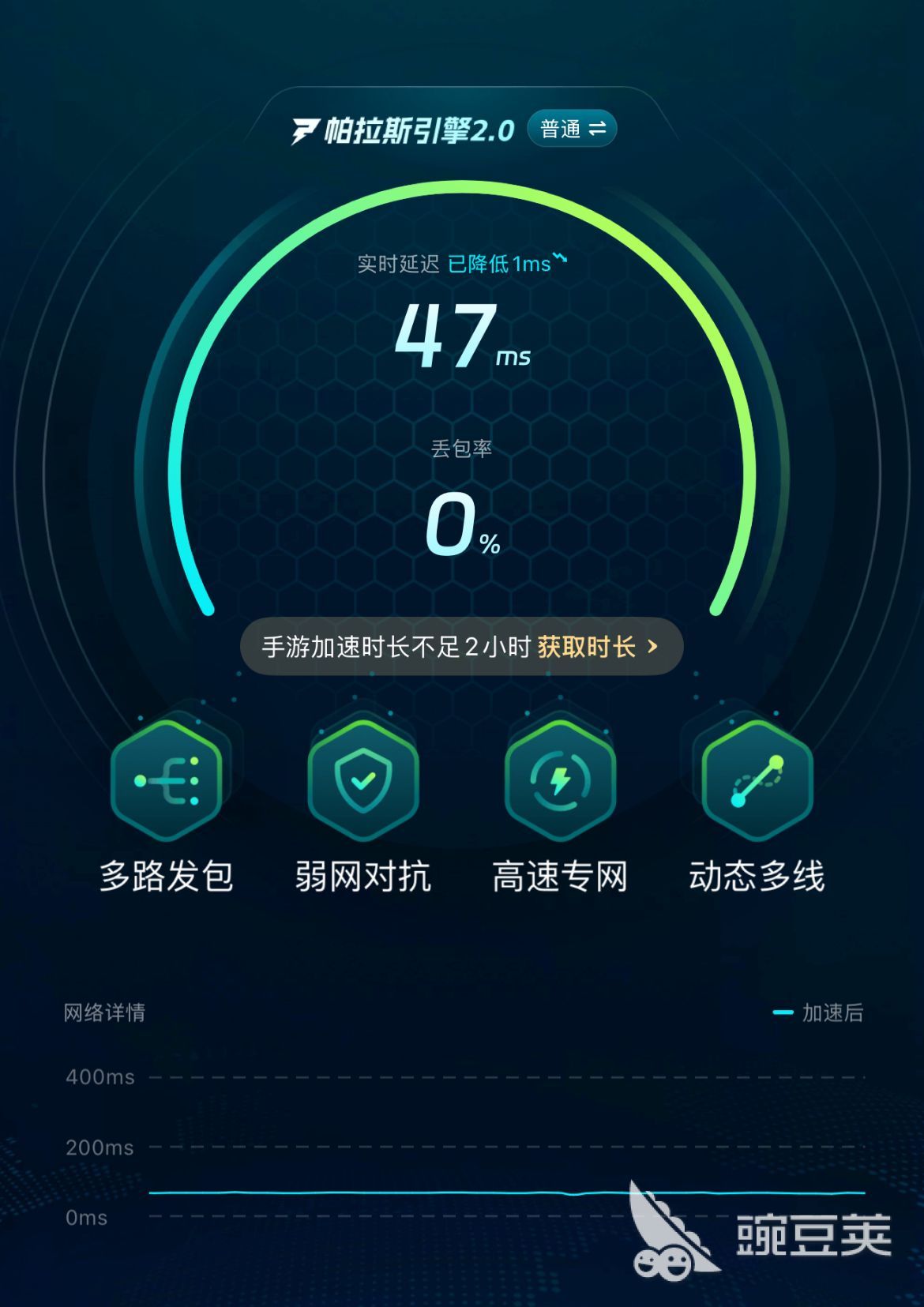Open the 动态多线 feature
924x1307 pixels.
pyautogui.click(x=757, y=782)
